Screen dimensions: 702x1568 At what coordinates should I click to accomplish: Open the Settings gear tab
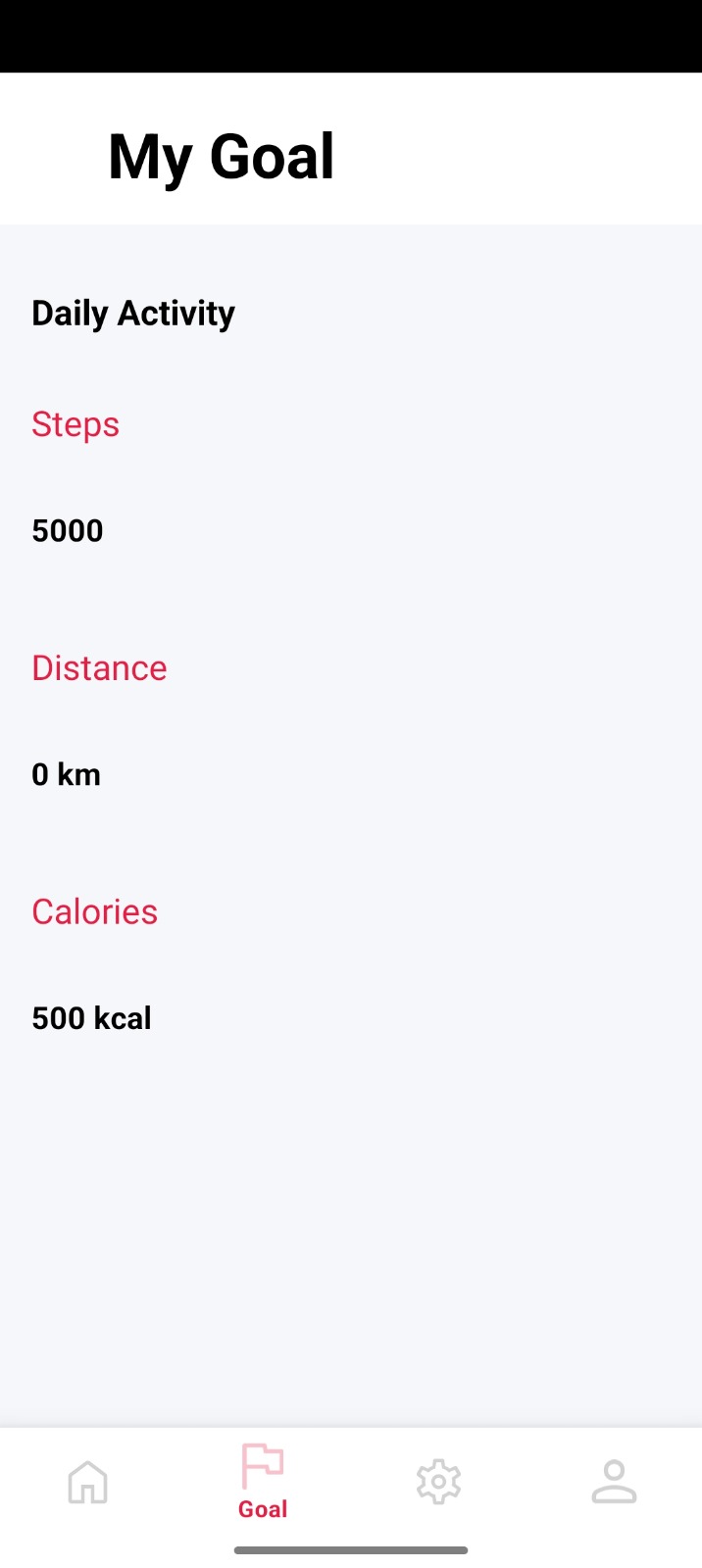[x=438, y=1482]
